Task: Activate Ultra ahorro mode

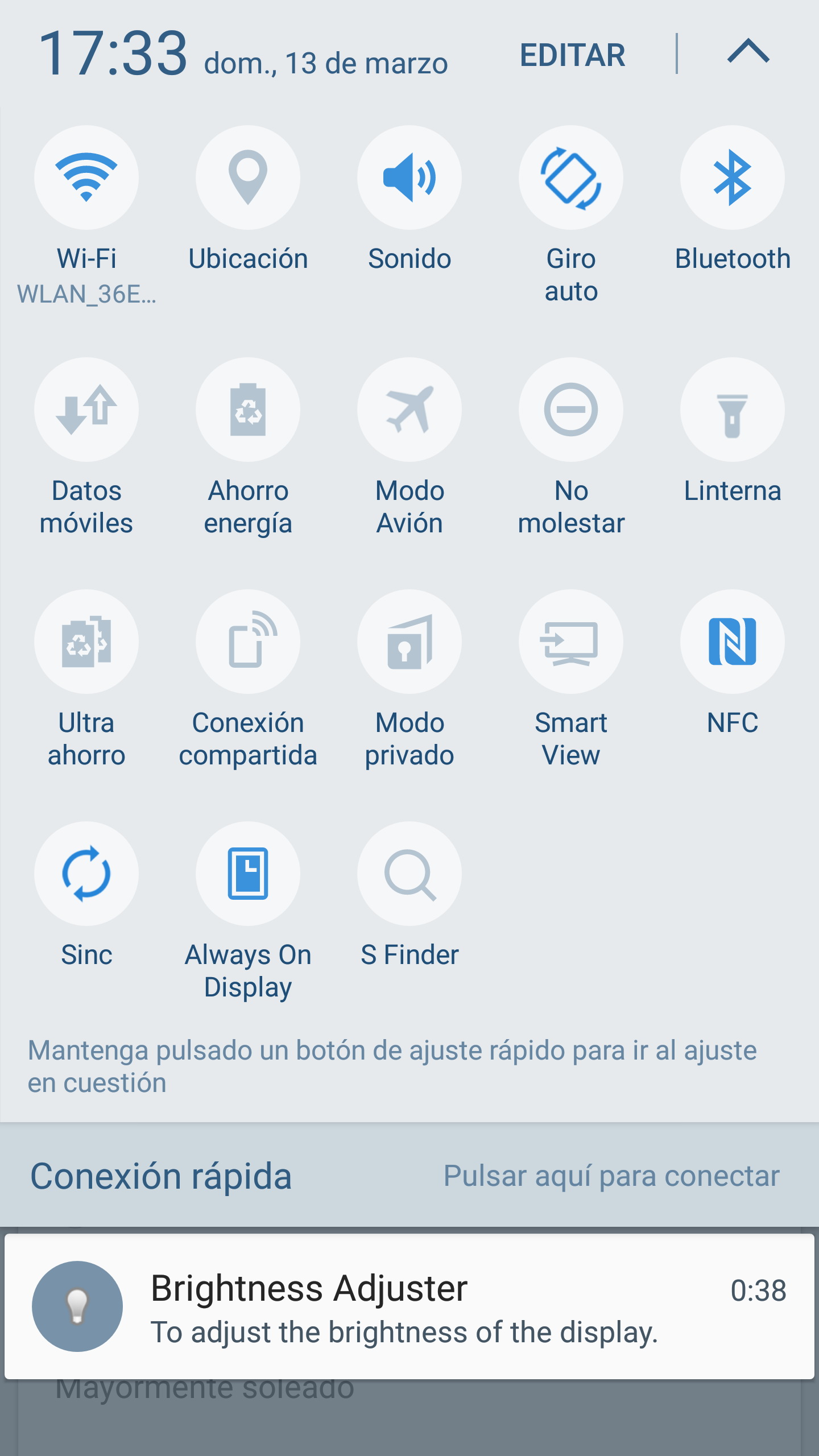Action: coord(86,642)
